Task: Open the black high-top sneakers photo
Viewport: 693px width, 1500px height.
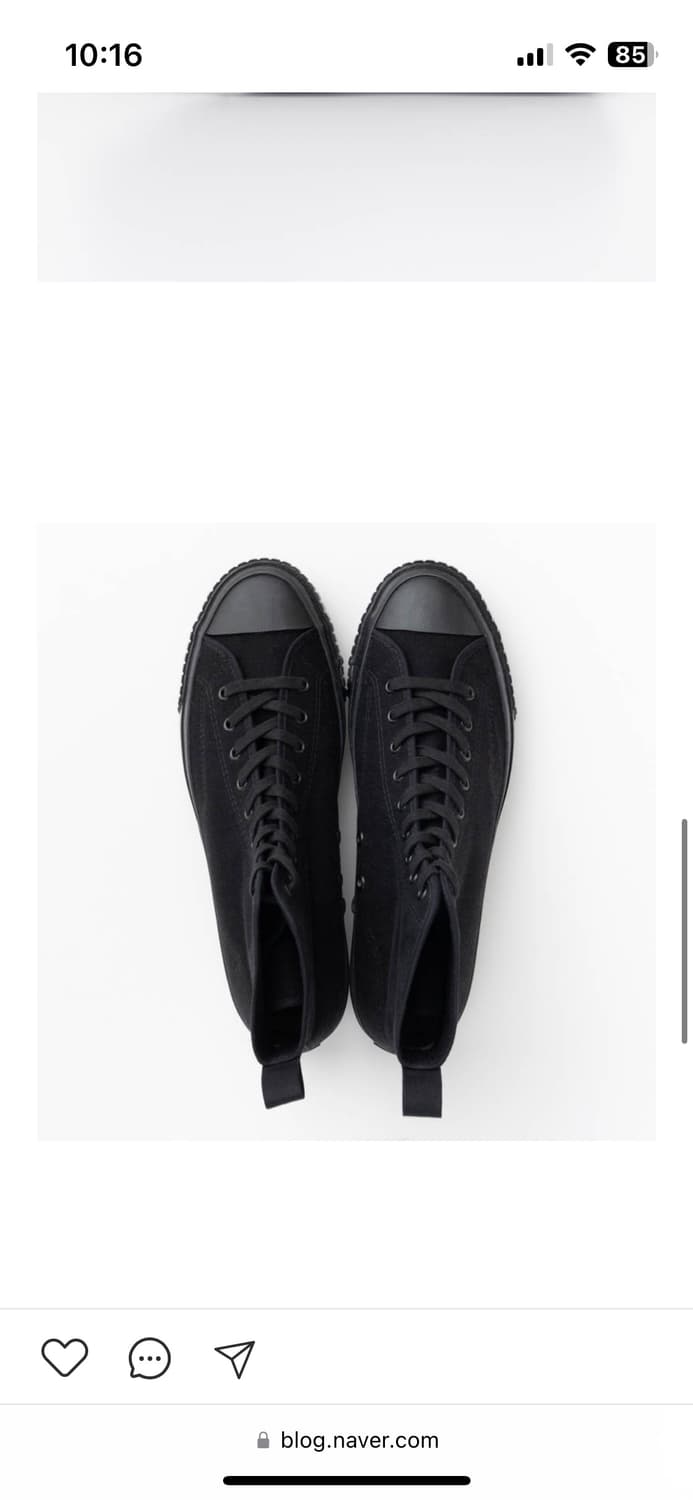Action: 347,831
